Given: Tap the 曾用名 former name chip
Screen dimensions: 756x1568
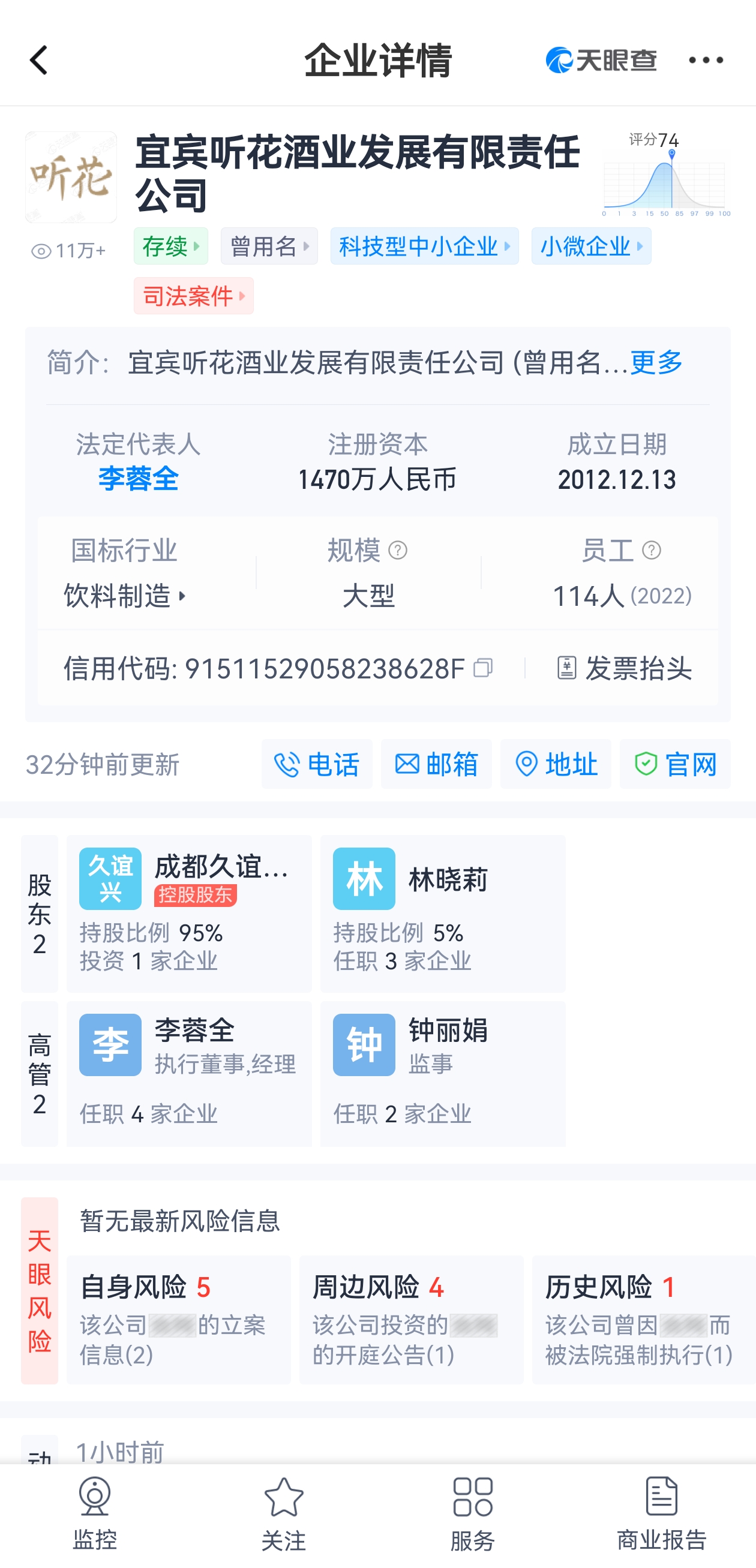Looking at the screenshot, I should (x=269, y=246).
